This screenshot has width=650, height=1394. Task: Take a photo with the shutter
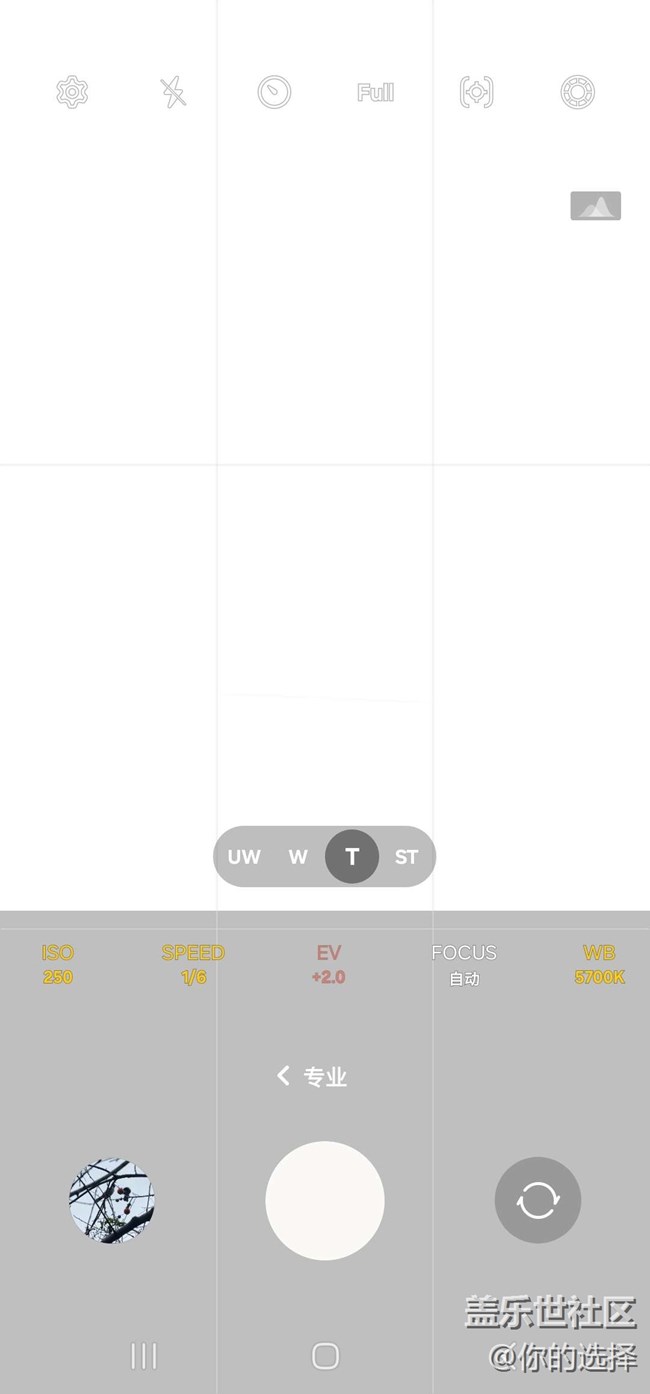(x=325, y=1200)
